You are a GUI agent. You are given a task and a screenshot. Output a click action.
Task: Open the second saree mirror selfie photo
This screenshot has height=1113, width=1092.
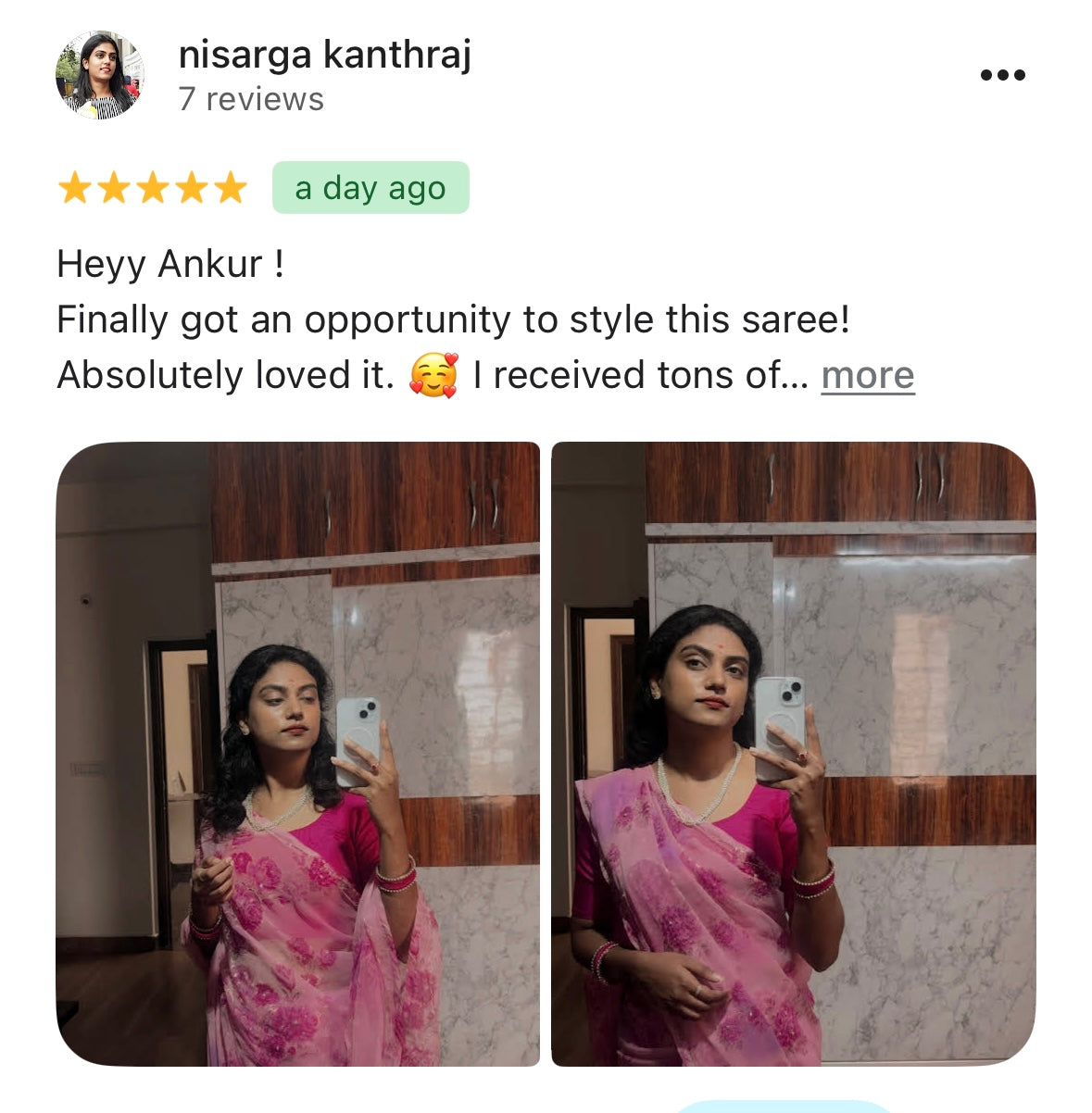(x=793, y=753)
